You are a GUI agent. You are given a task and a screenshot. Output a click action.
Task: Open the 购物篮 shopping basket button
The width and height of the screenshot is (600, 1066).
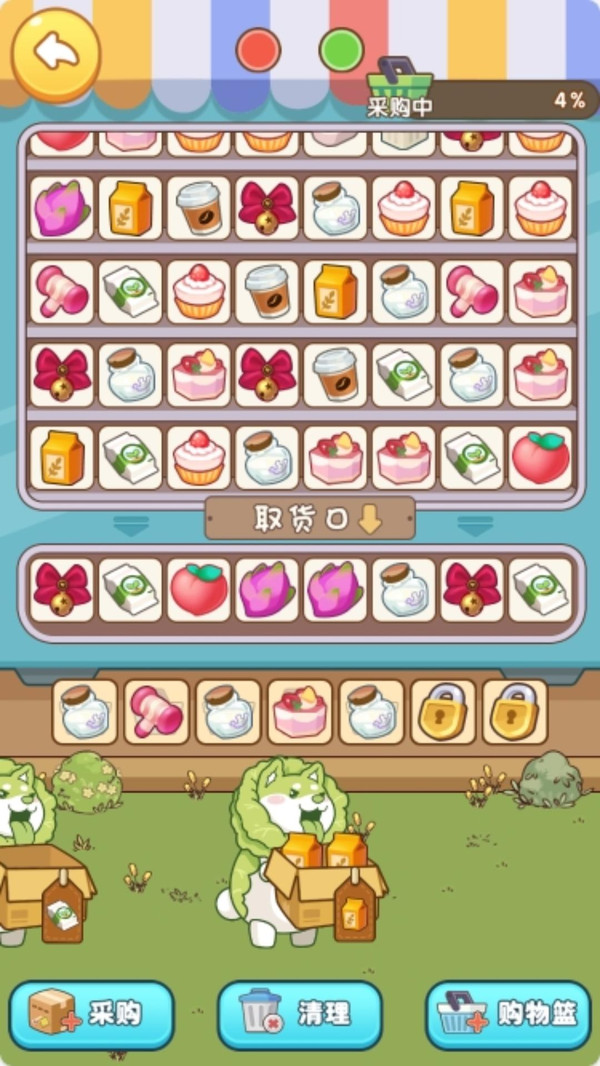pyautogui.click(x=508, y=1014)
